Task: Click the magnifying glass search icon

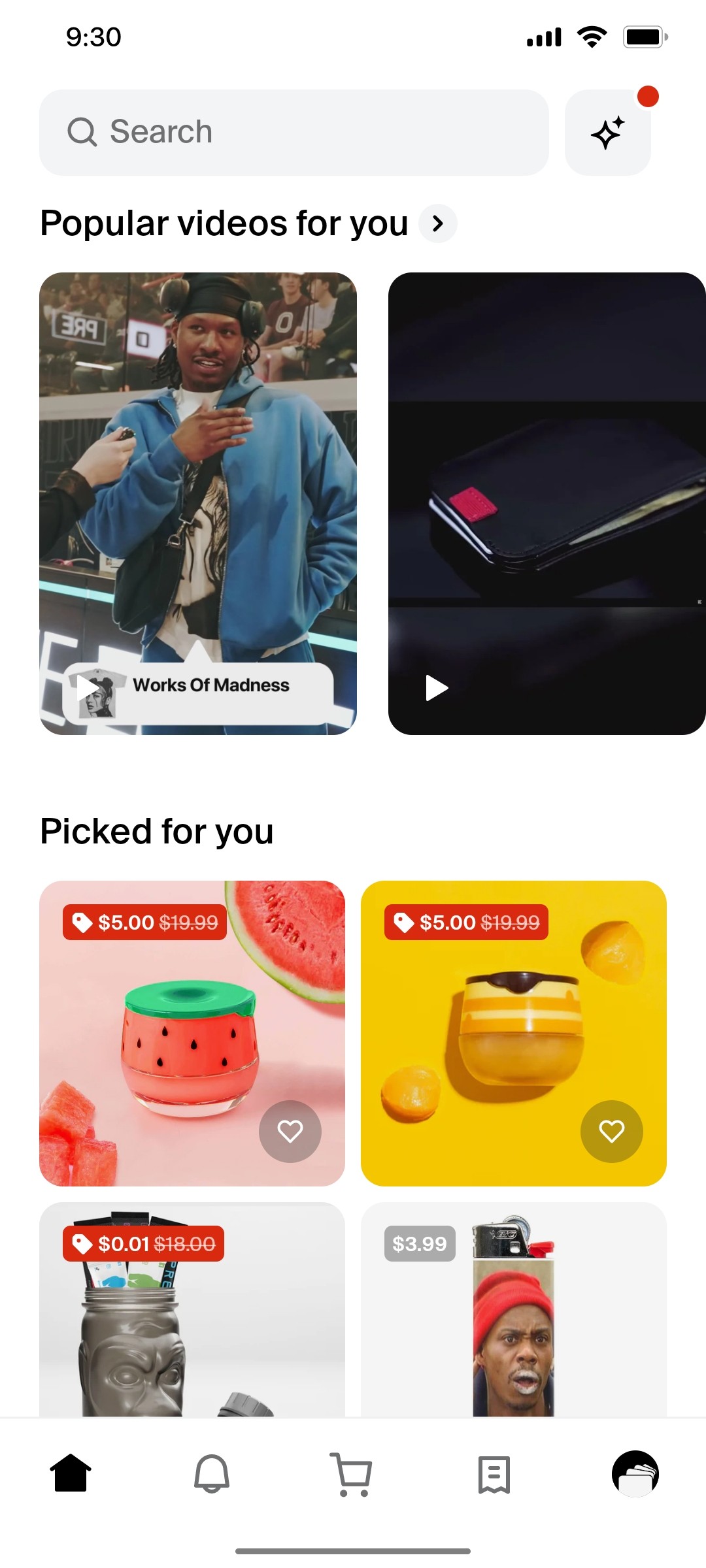Action: (82, 131)
